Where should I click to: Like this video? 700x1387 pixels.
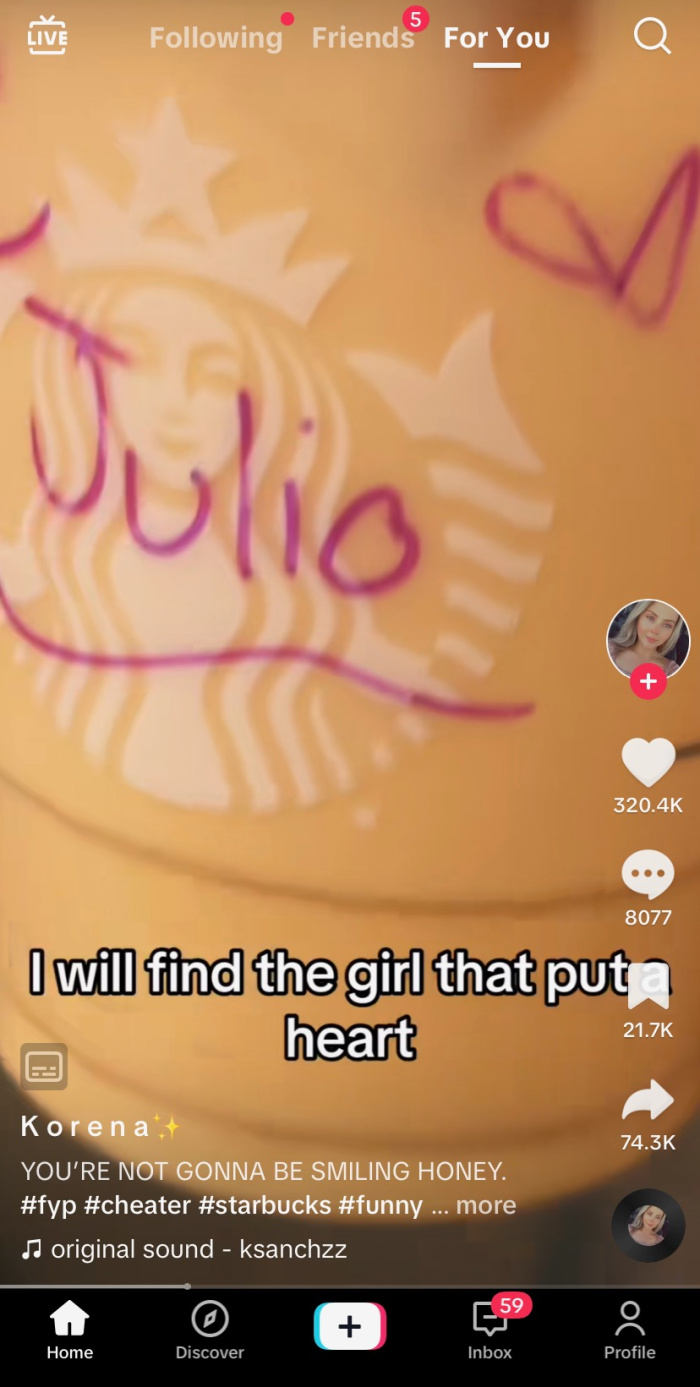click(648, 763)
